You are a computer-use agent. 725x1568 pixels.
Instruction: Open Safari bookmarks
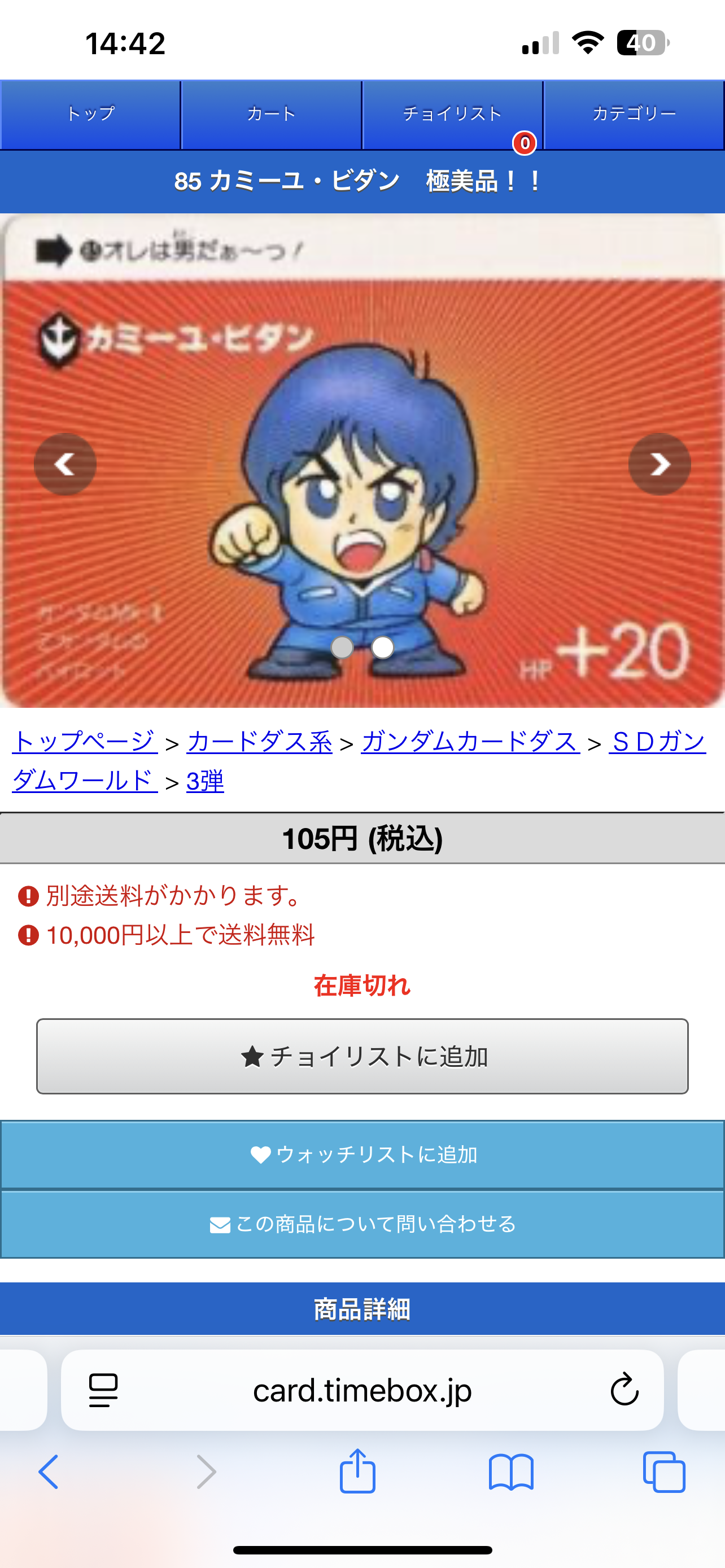[511, 1472]
